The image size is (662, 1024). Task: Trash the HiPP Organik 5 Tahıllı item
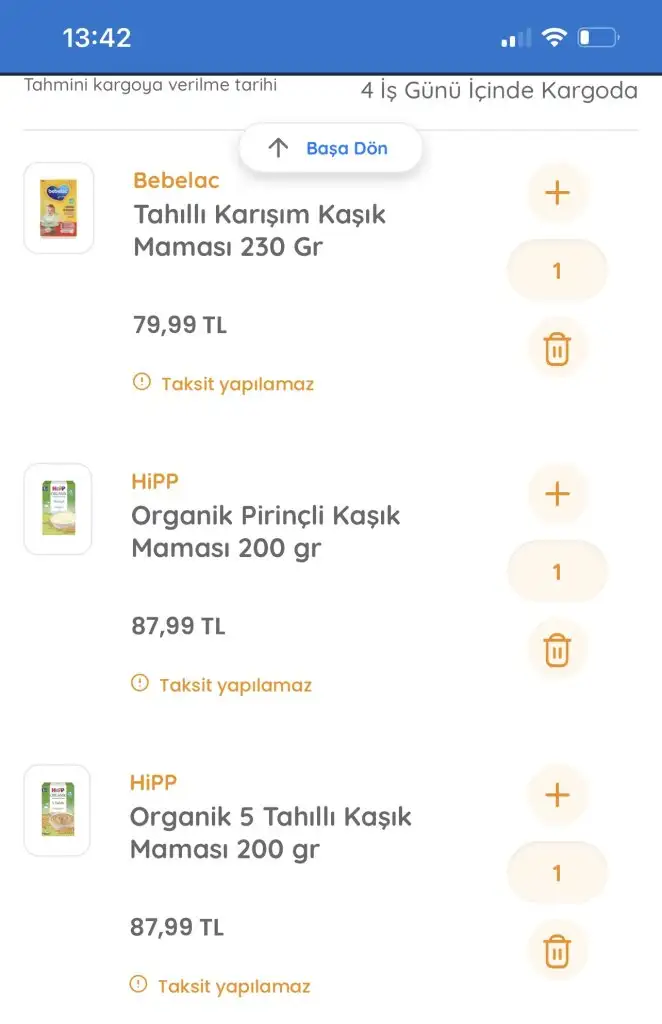click(557, 951)
